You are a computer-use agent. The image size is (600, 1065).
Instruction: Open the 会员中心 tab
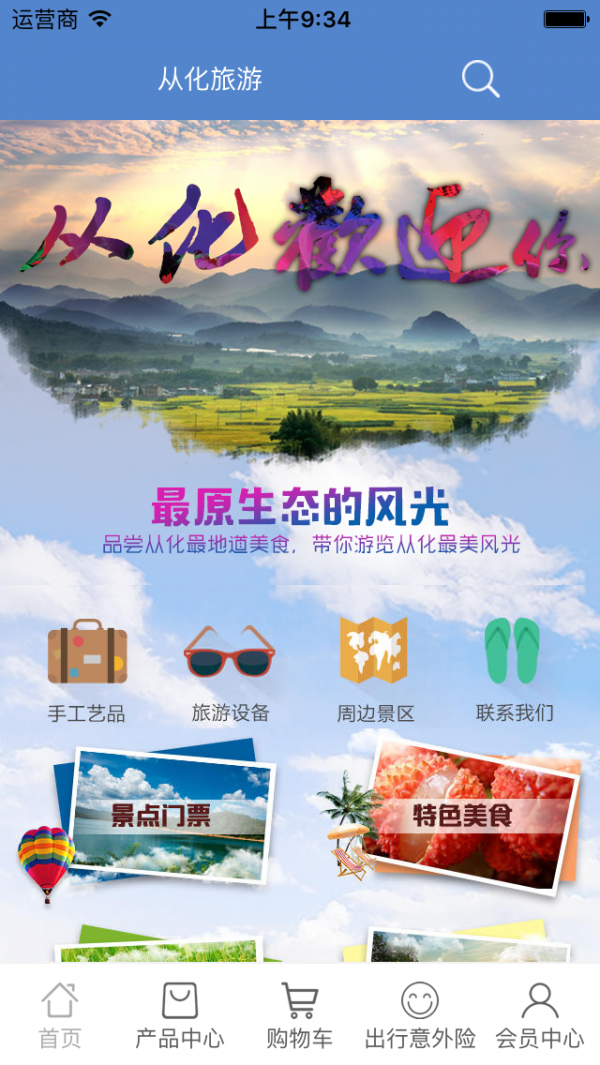pos(540,1015)
